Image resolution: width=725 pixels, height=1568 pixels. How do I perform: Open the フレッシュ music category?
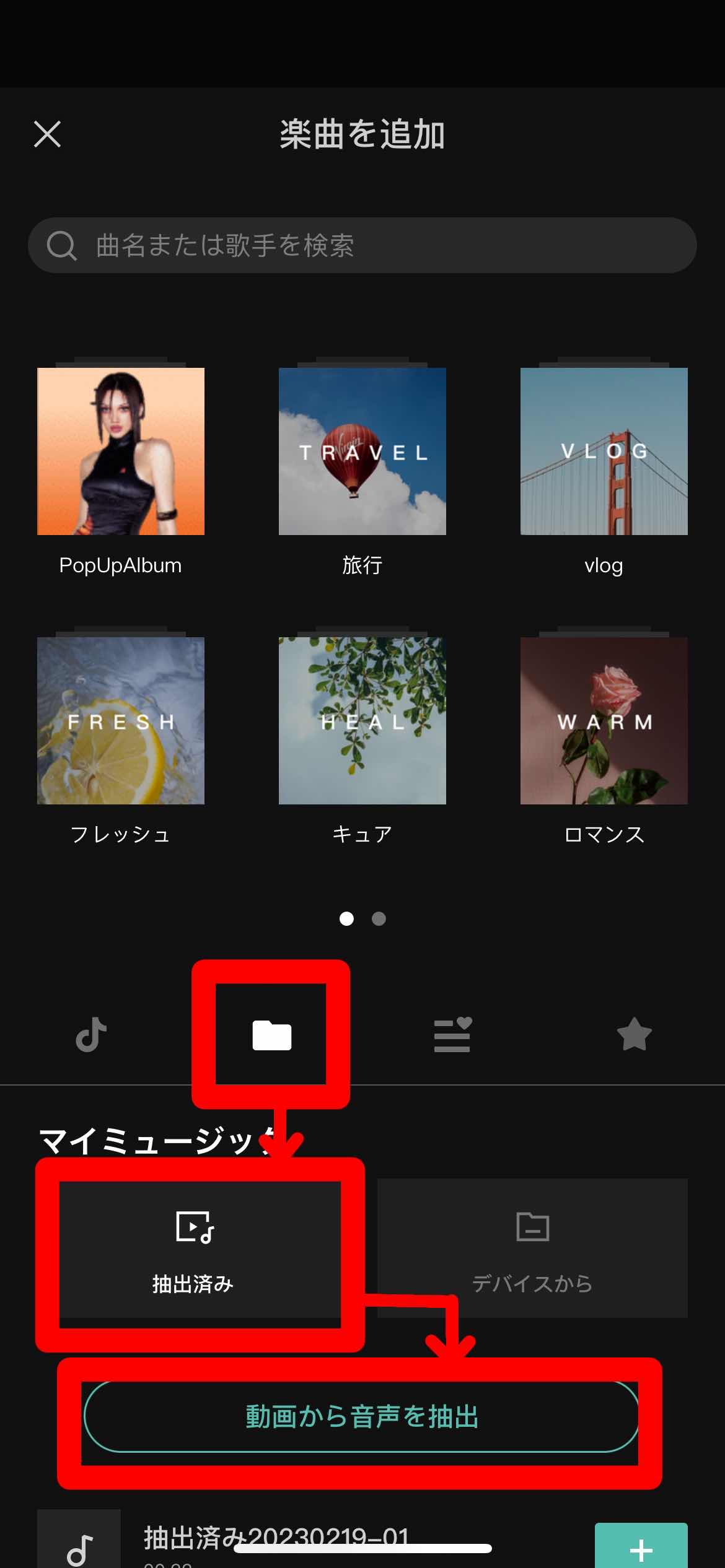pos(121,721)
